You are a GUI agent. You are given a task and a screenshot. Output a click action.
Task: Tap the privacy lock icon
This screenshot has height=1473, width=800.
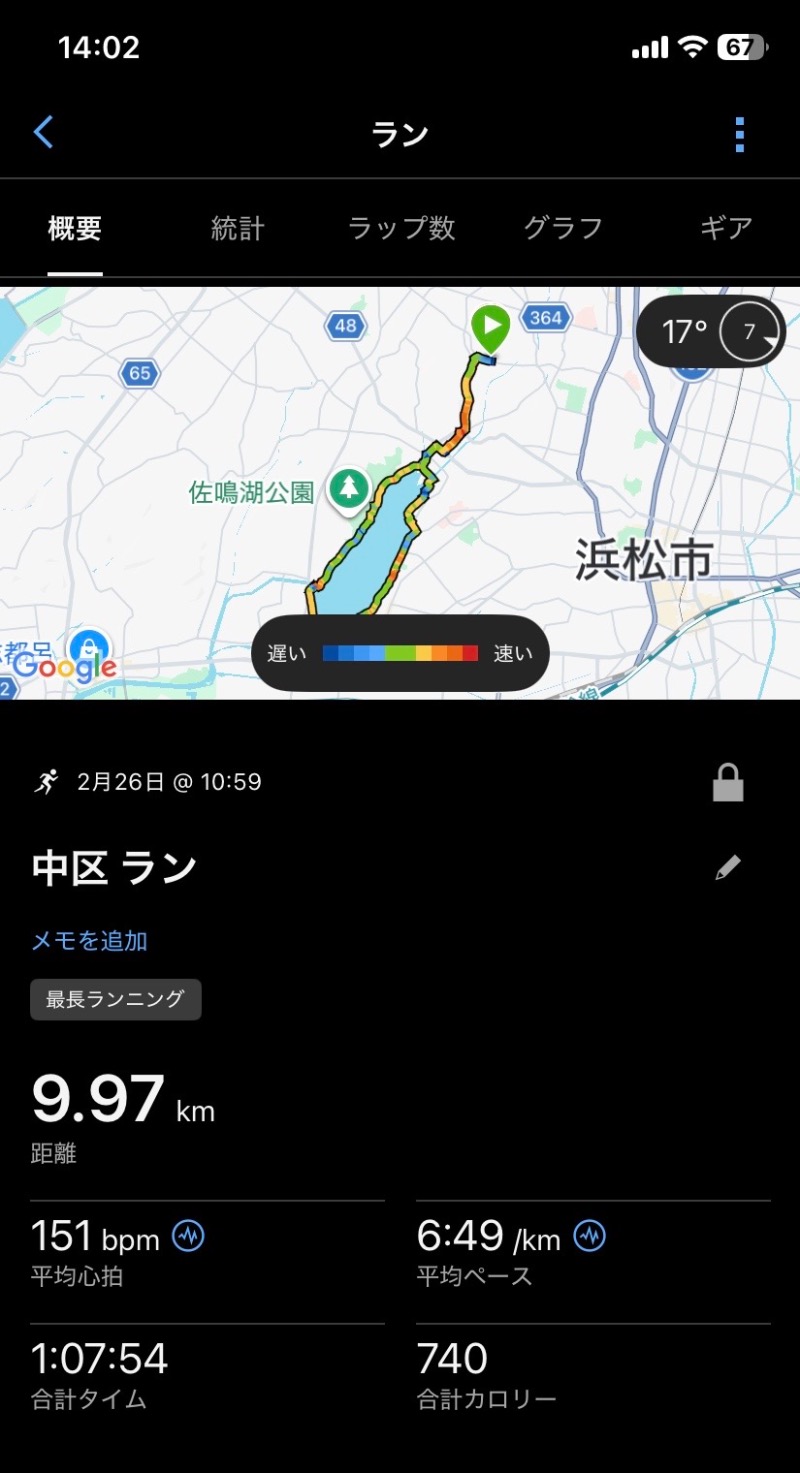click(728, 782)
